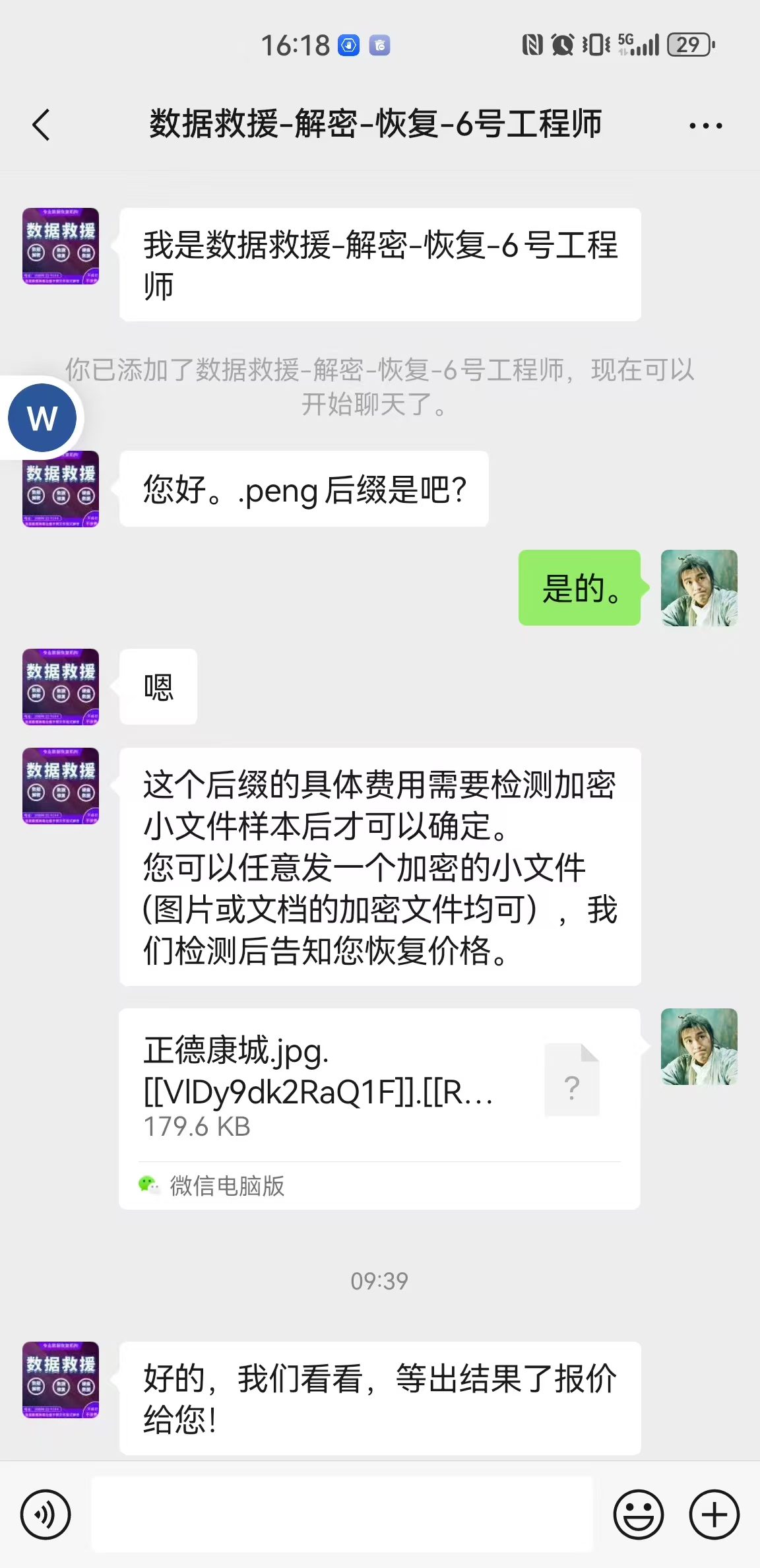
Task: Go back from this chat
Action: coord(41,125)
